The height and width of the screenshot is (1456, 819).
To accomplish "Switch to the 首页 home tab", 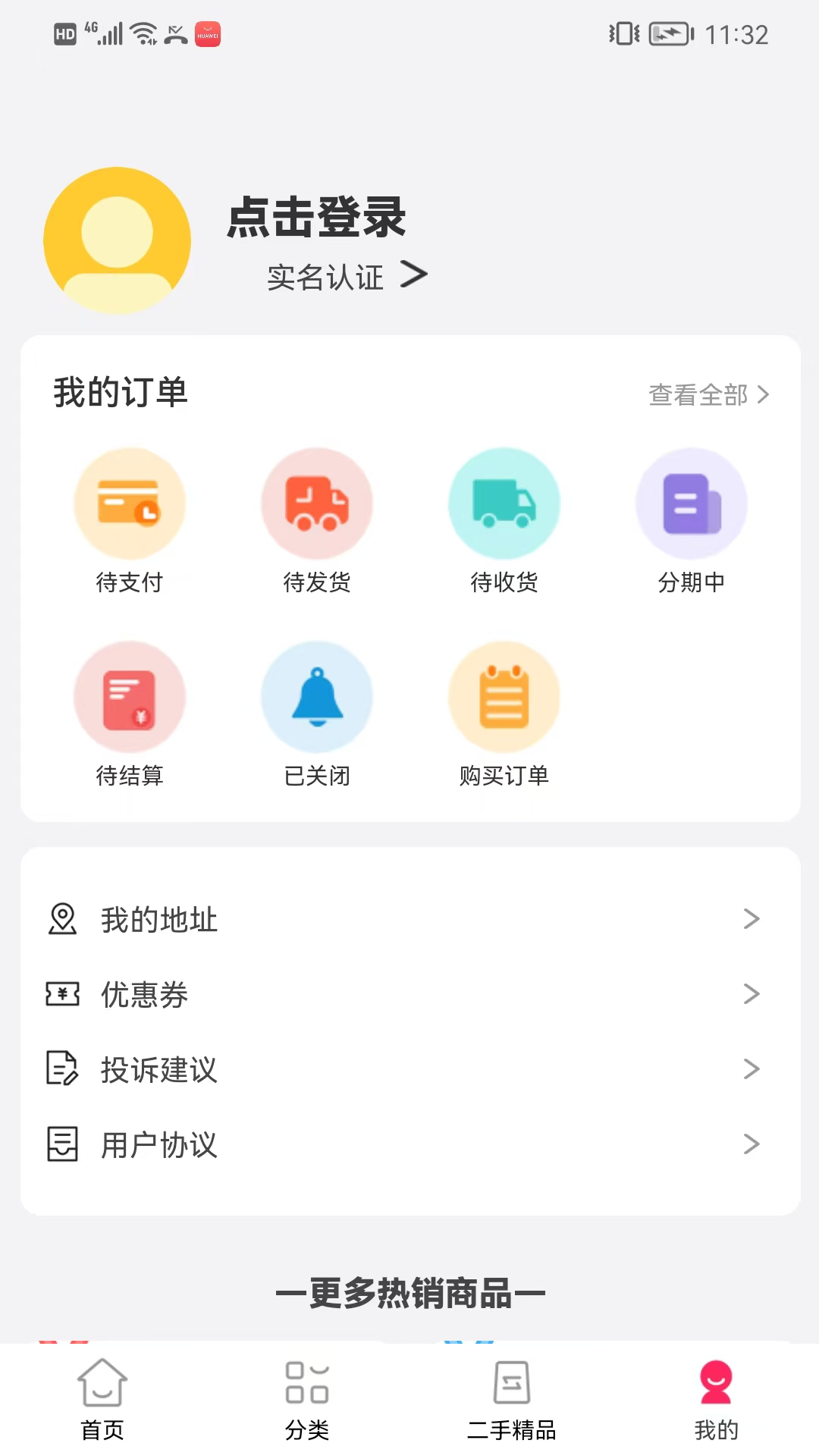I will 102,1399.
